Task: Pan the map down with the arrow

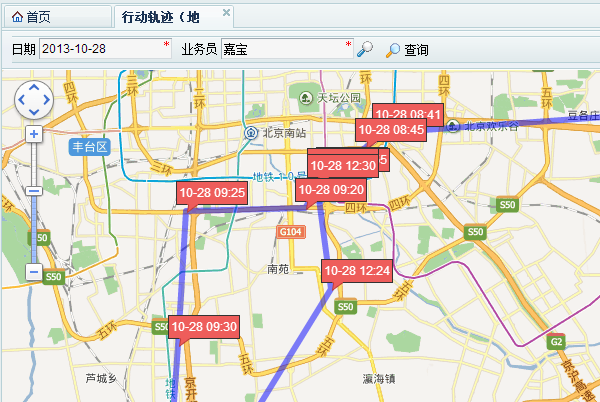Action: pyautogui.click(x=34, y=111)
